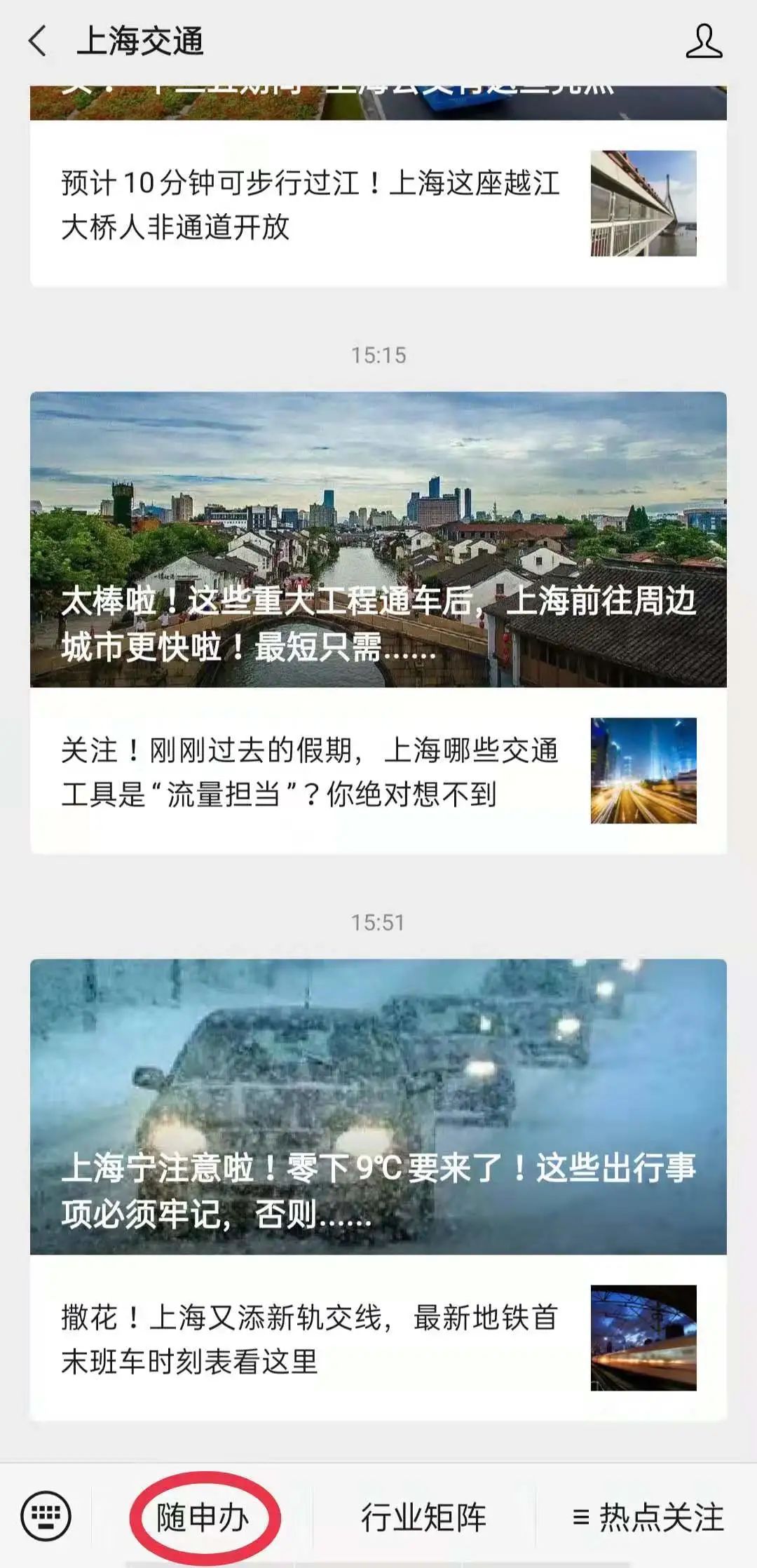Select the 行业矩阵 menu
This screenshot has width=757, height=1568.
tap(423, 1518)
